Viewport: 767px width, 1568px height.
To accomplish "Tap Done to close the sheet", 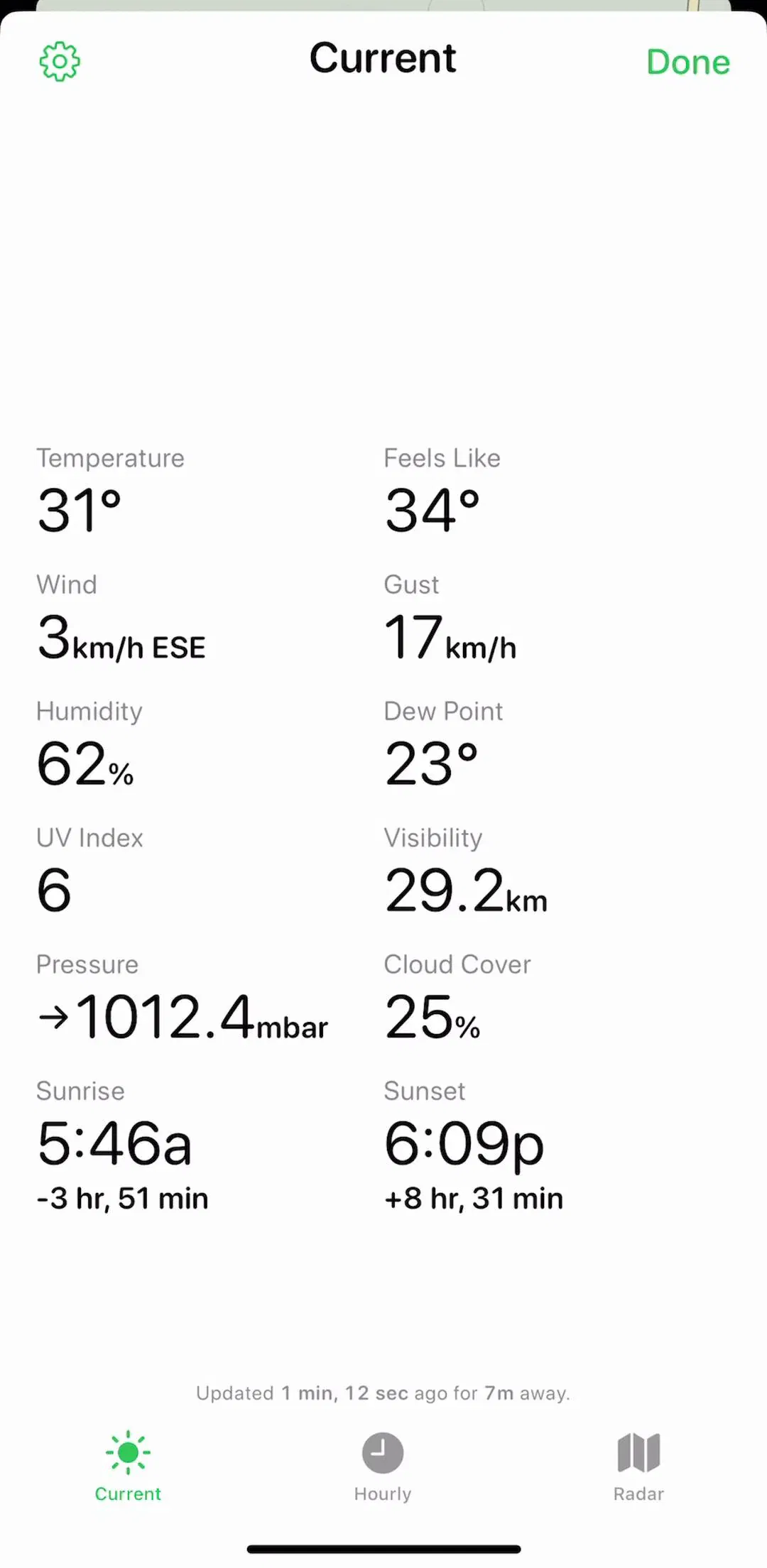I will click(x=688, y=62).
